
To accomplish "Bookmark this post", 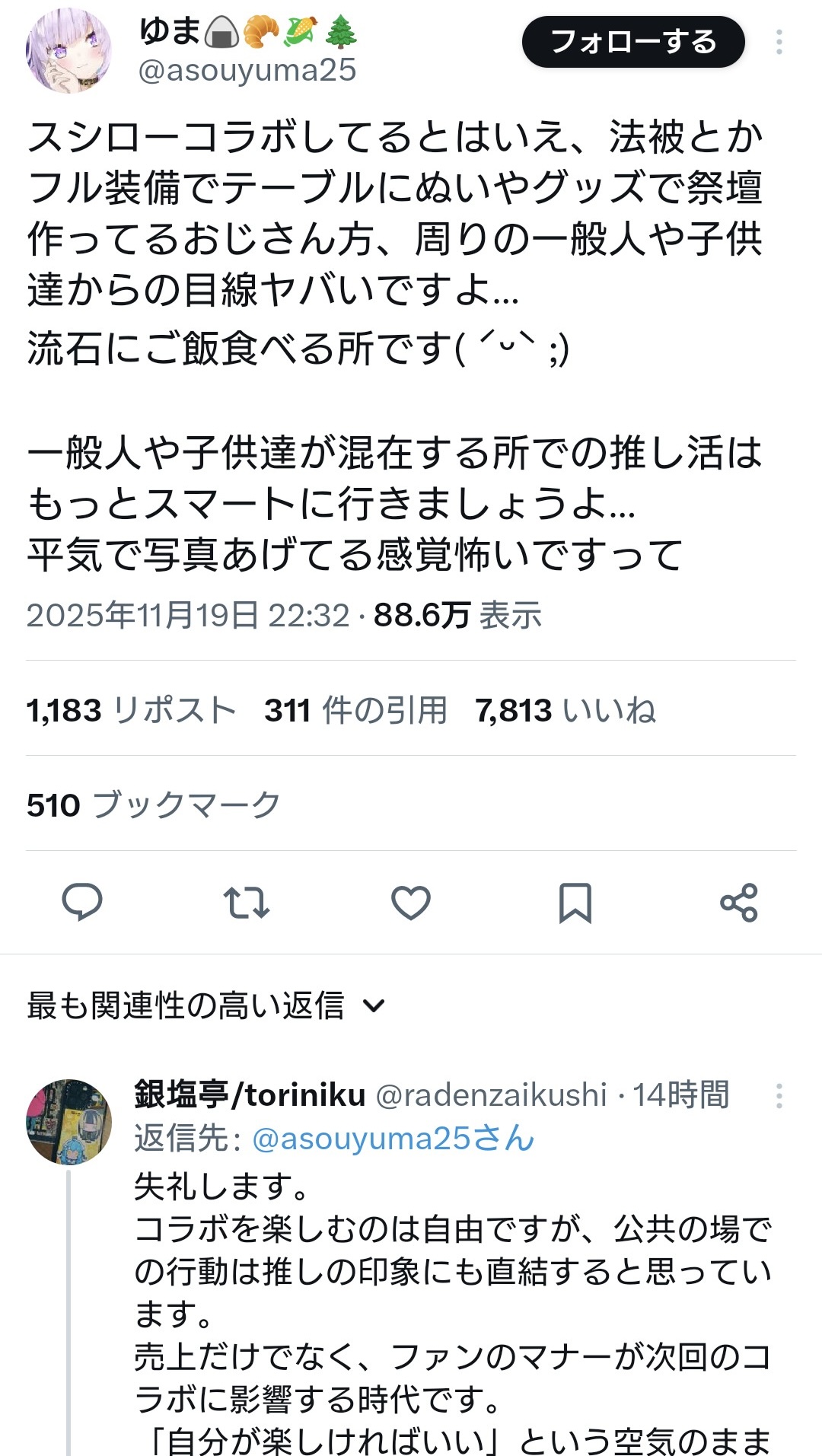I will point(575,903).
